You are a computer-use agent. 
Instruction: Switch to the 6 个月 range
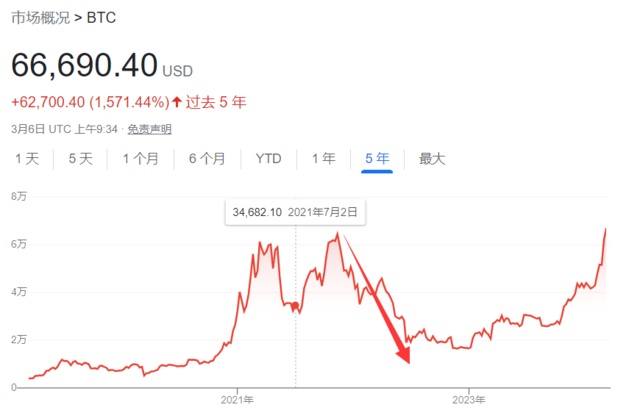[x=206, y=158]
